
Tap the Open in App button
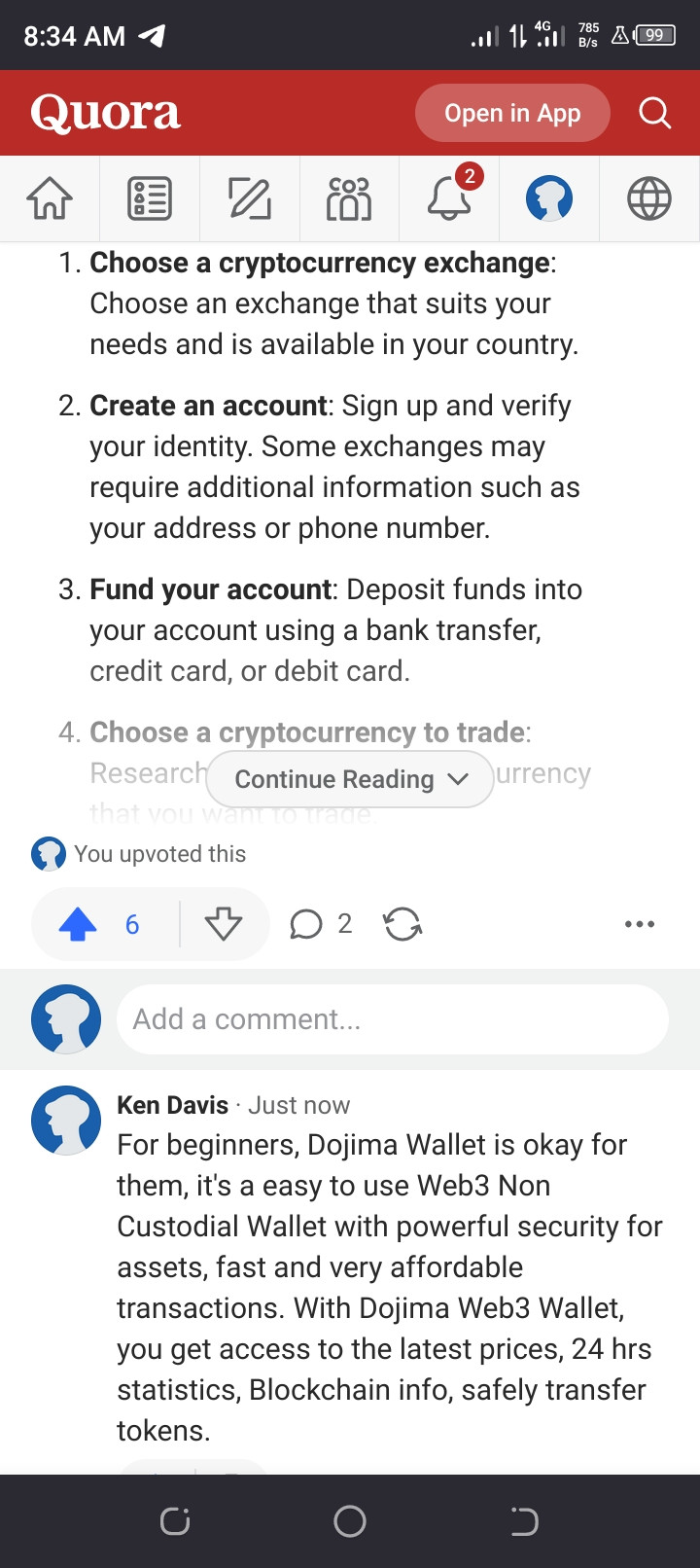[512, 113]
